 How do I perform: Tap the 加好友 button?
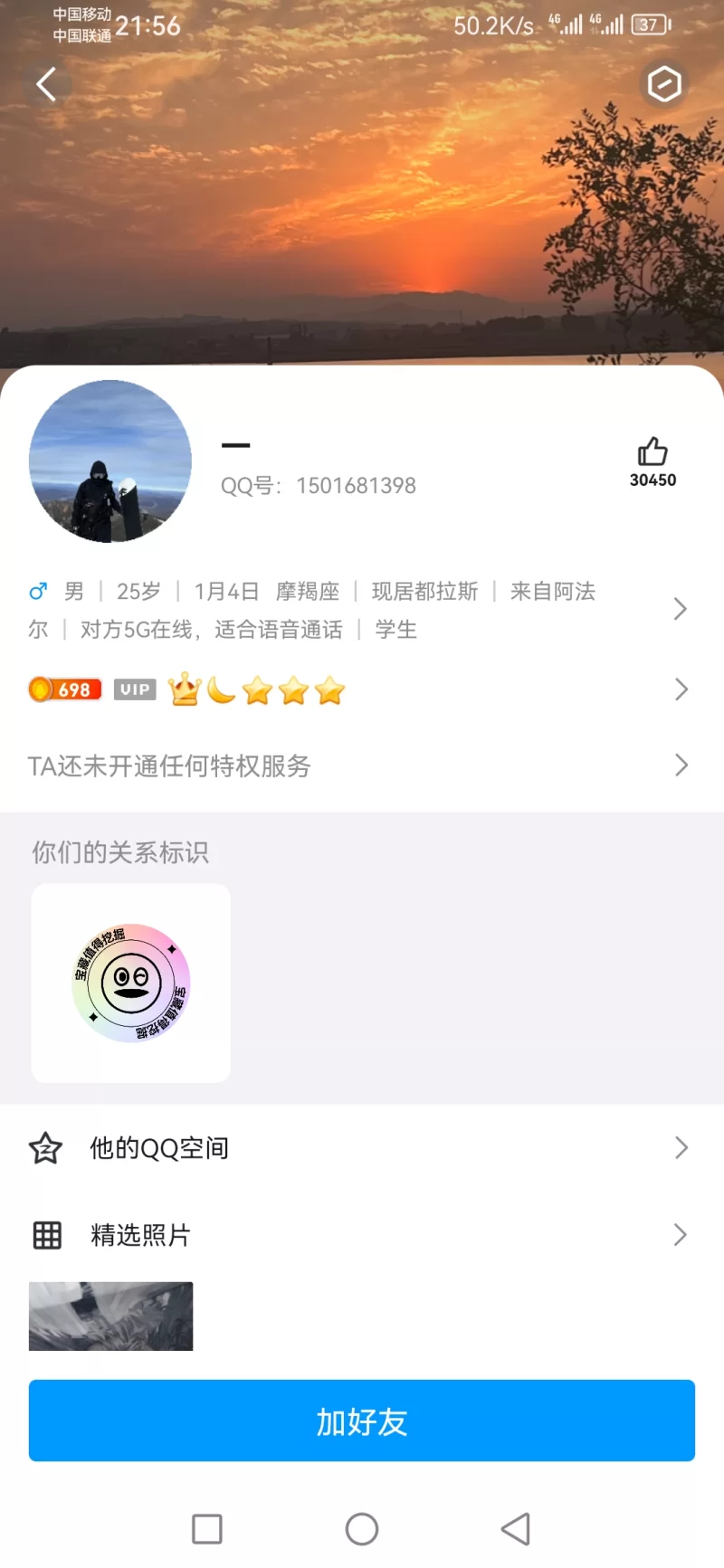click(x=362, y=1421)
